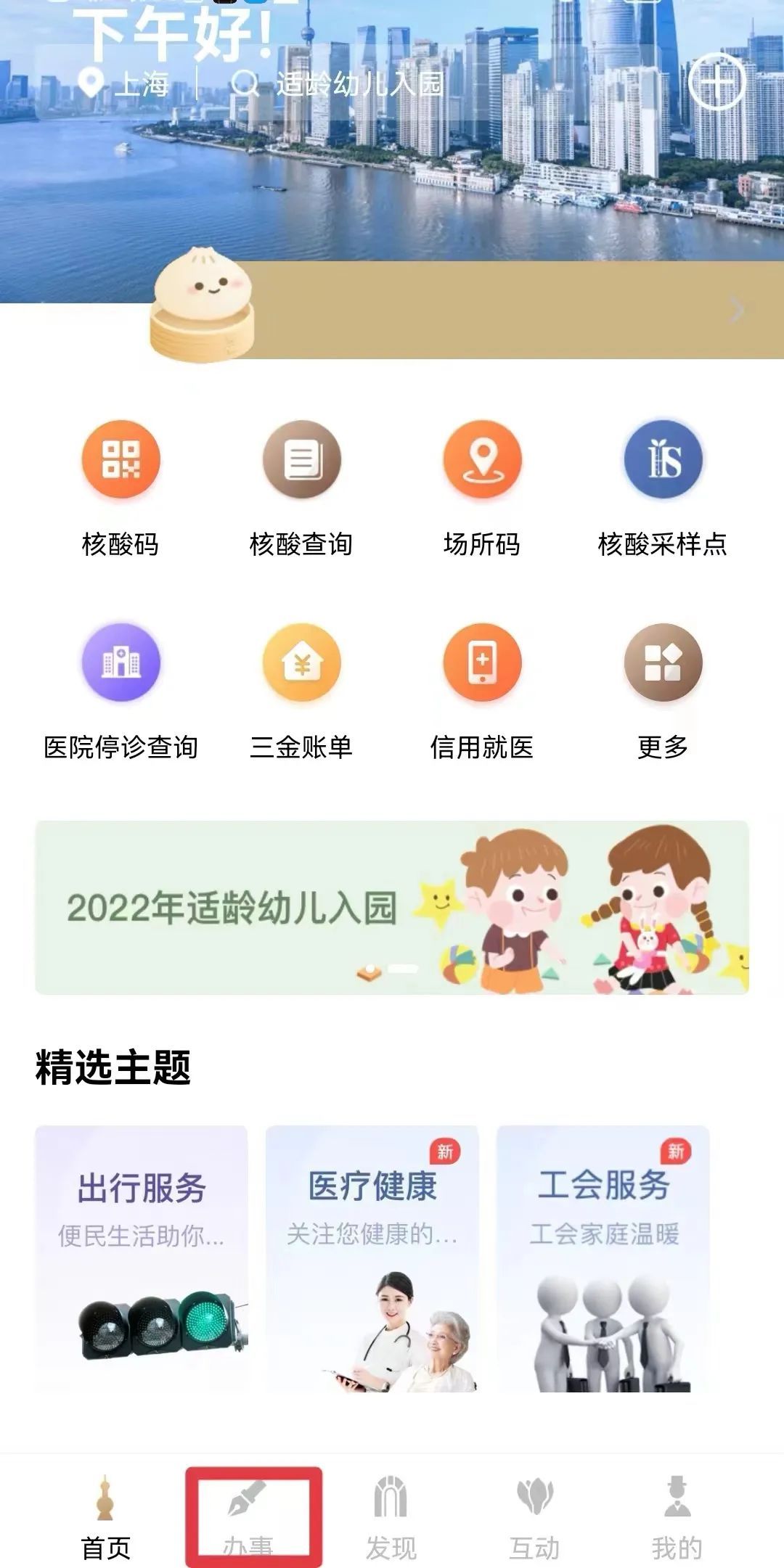This screenshot has width=784, height=1568.
Task: Open the 医疗健康 theme card
Action: 372,1259
